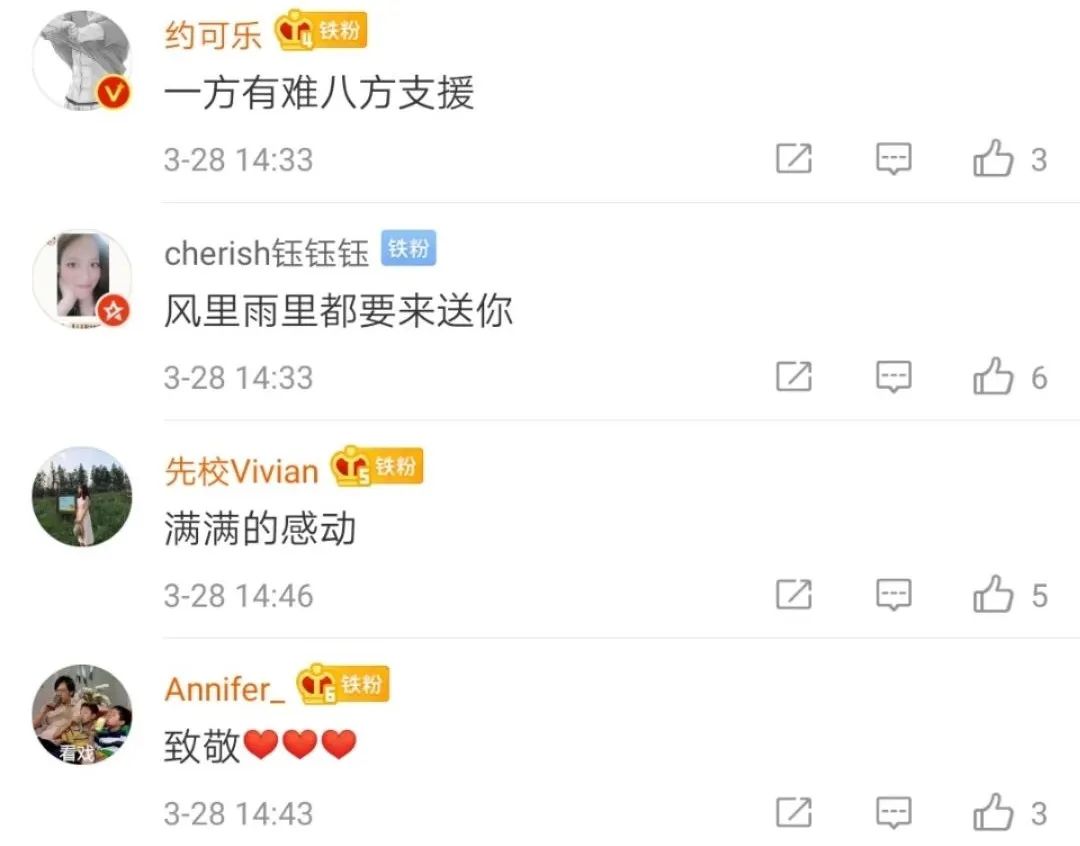This screenshot has height=846, width=1080.
Task: Like 约可乐's comment
Action: coord(993,159)
